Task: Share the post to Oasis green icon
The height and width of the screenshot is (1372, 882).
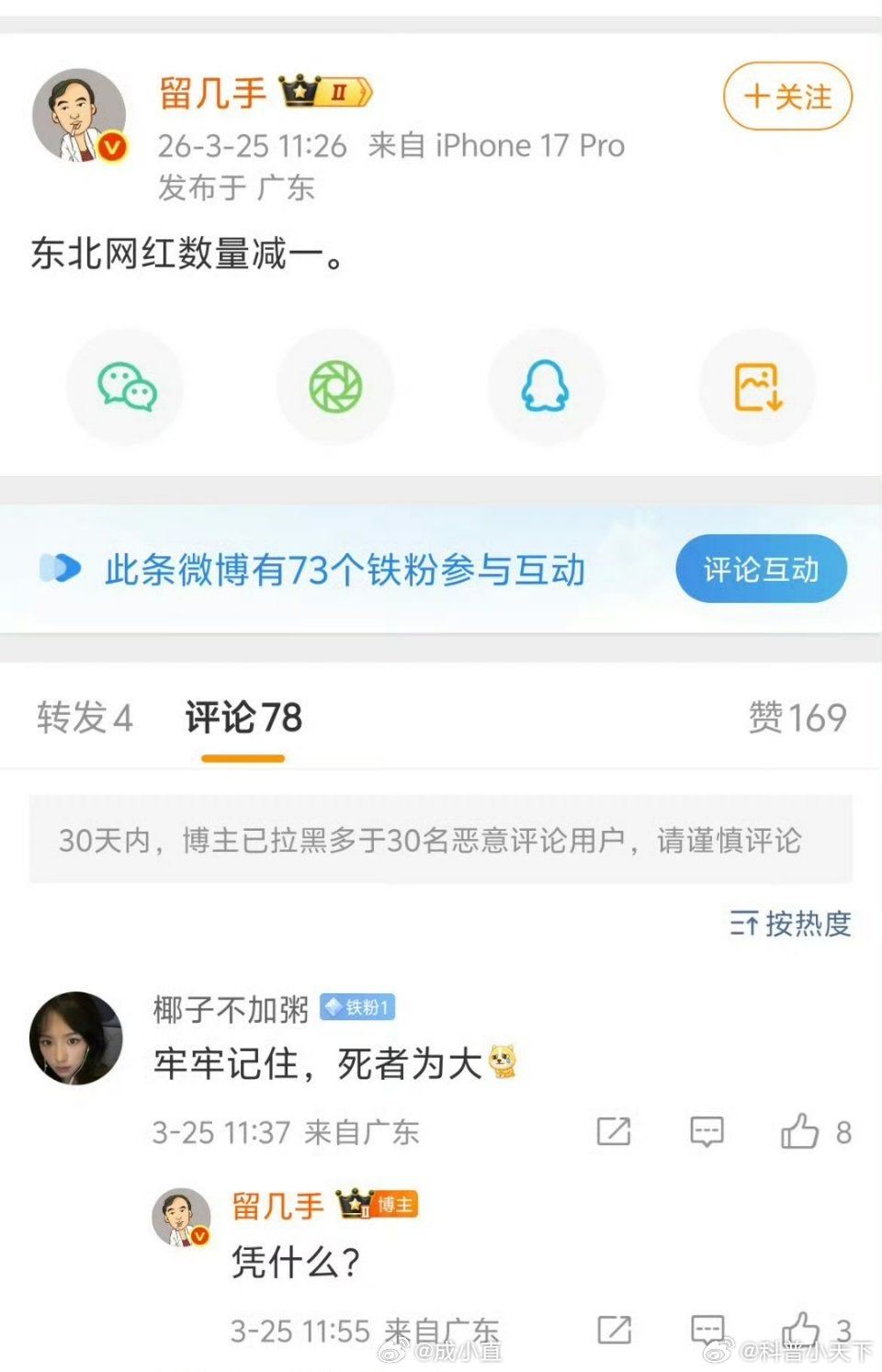Action: (x=335, y=387)
